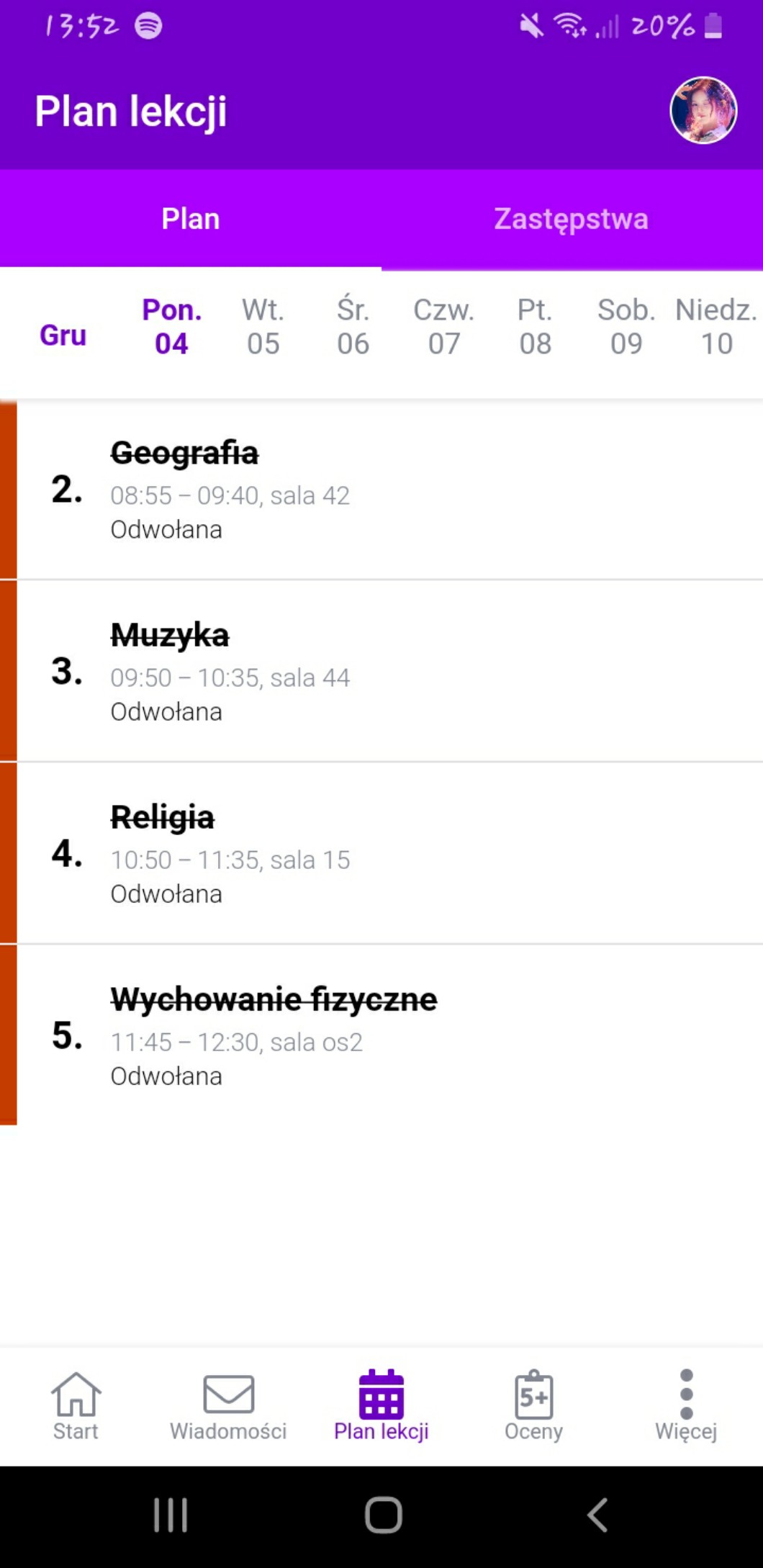Choose Pt. 08 day
This screenshot has height=1568, width=763.
pyautogui.click(x=535, y=327)
